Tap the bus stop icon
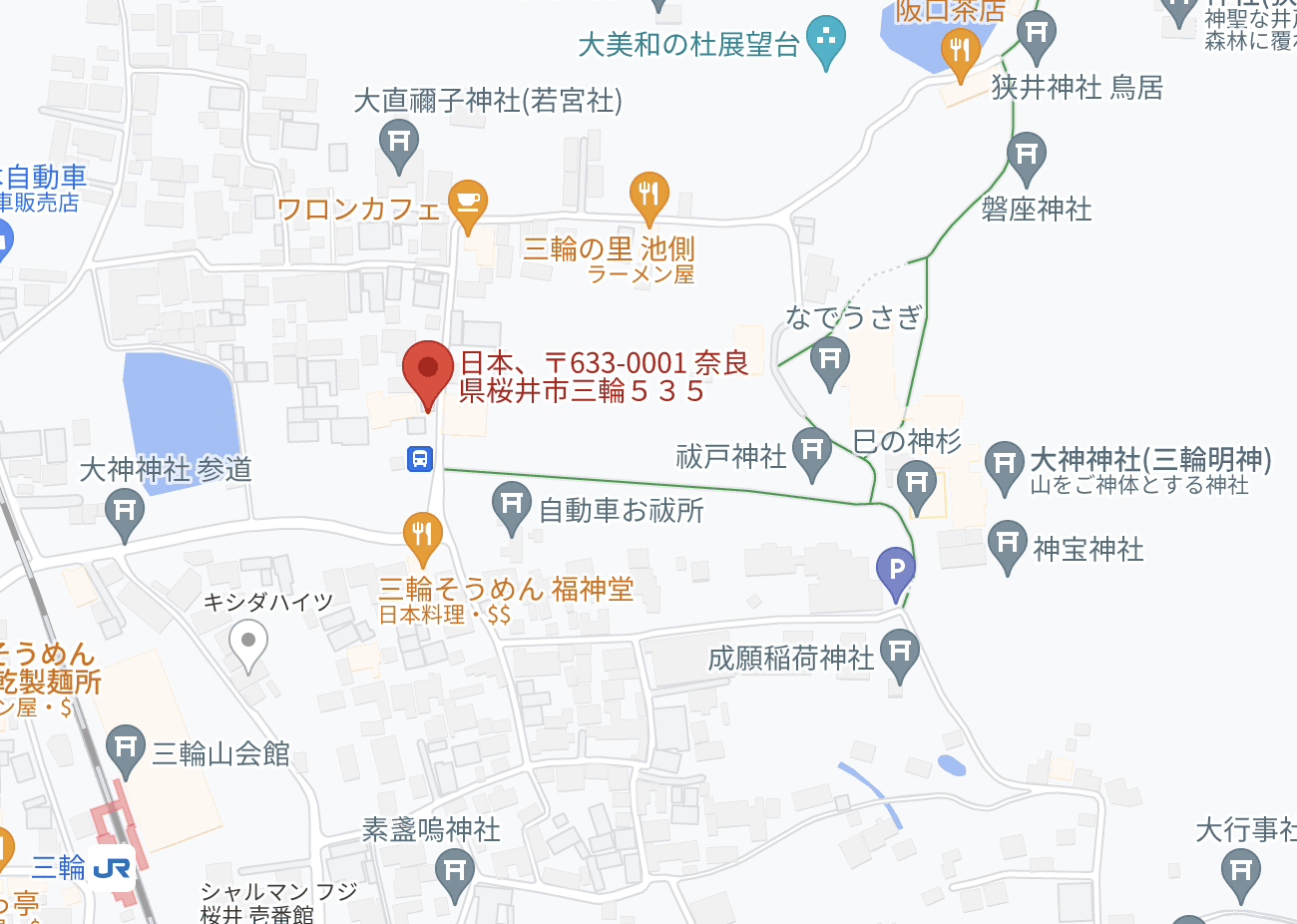Viewport: 1297px width, 924px height. (420, 458)
